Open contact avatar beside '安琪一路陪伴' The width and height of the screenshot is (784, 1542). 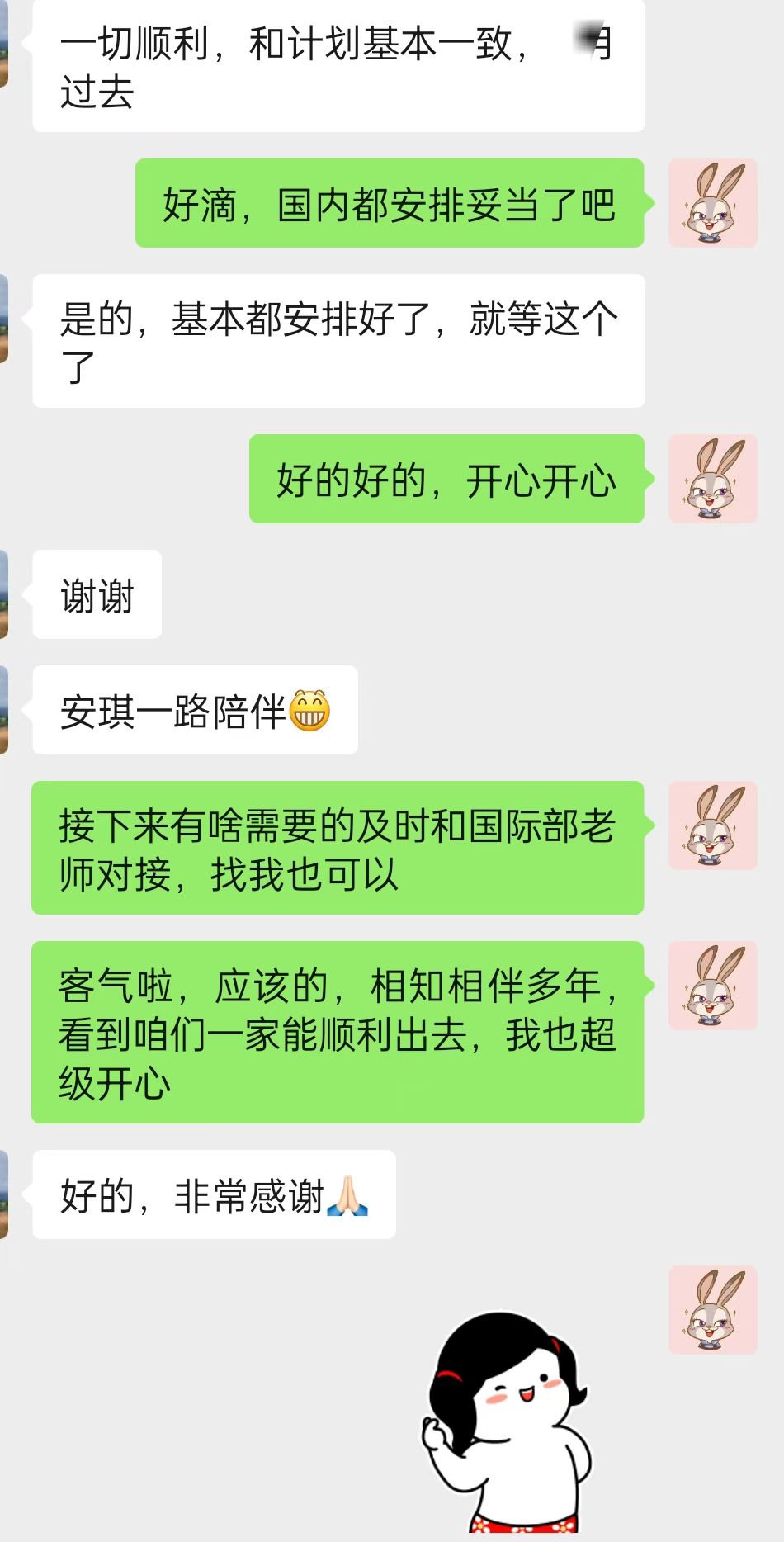point(3,710)
